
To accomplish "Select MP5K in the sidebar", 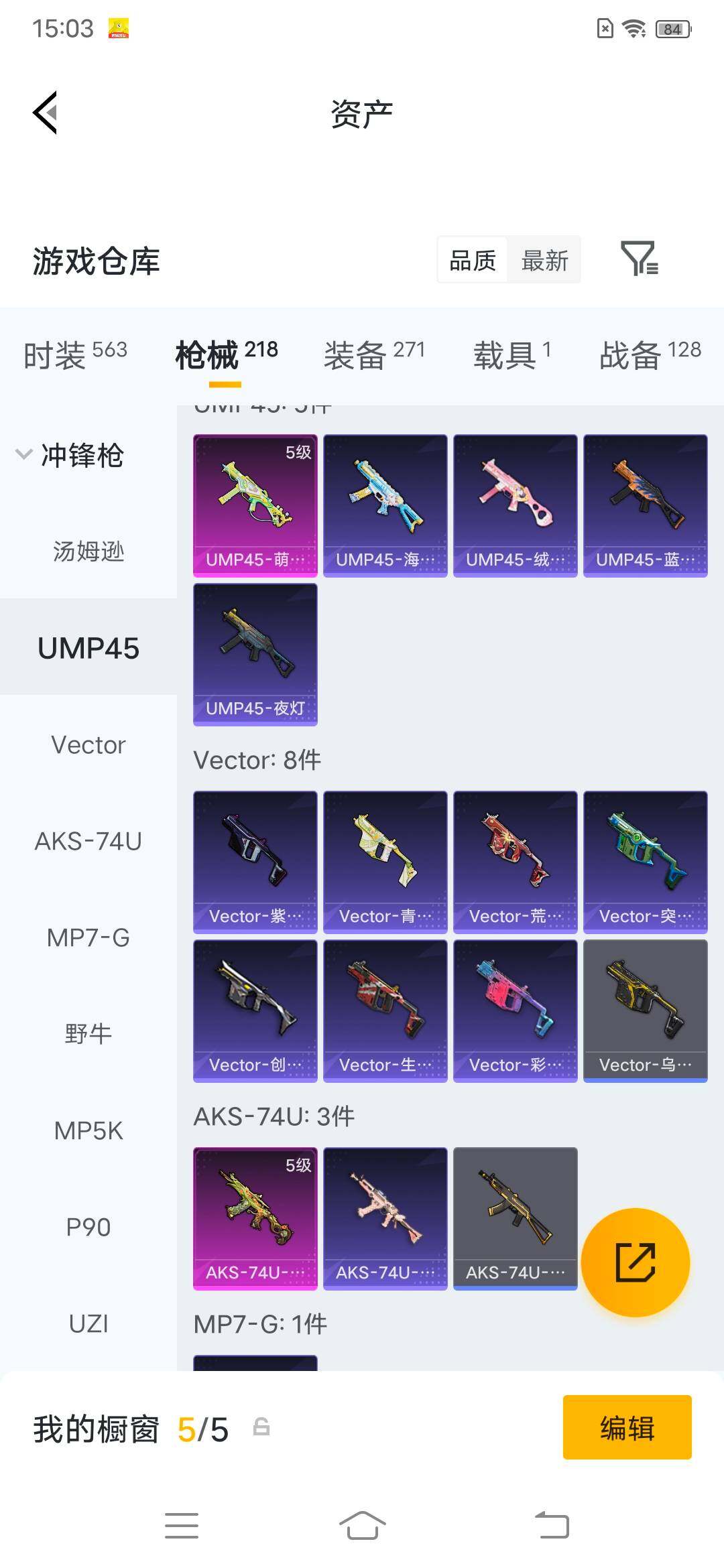I will pyautogui.click(x=88, y=1130).
